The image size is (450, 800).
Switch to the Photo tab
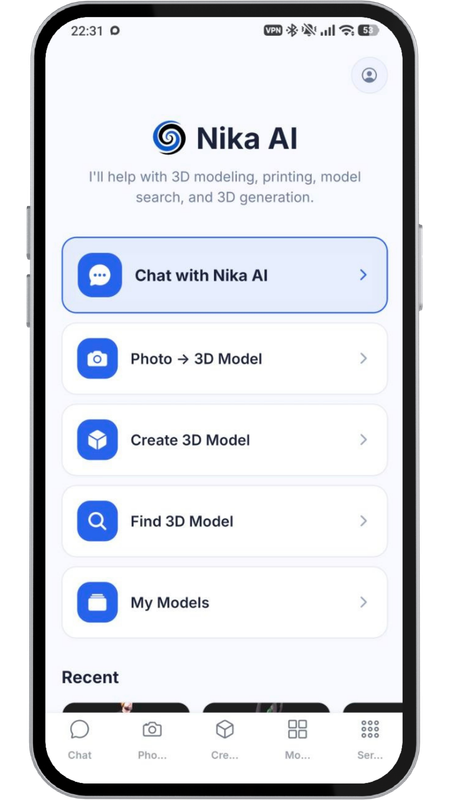(x=152, y=739)
